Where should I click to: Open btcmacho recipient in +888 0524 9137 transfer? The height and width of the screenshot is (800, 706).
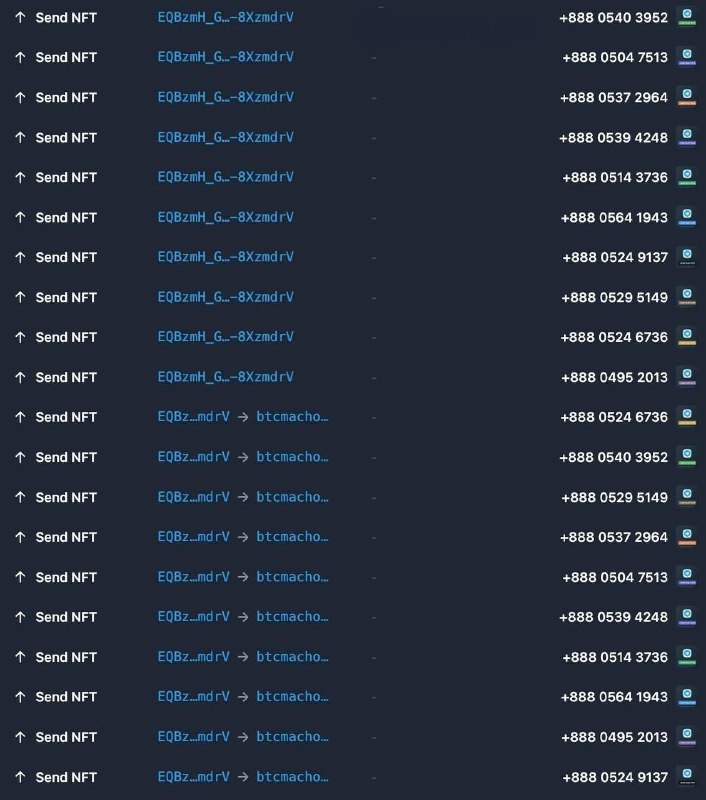point(292,777)
